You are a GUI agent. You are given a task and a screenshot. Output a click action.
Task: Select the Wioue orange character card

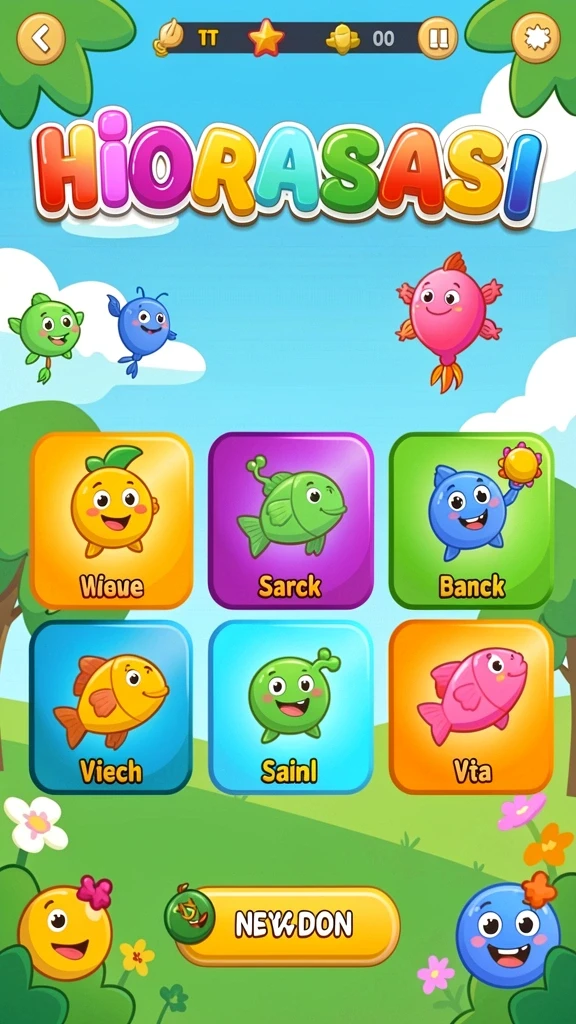[112, 520]
